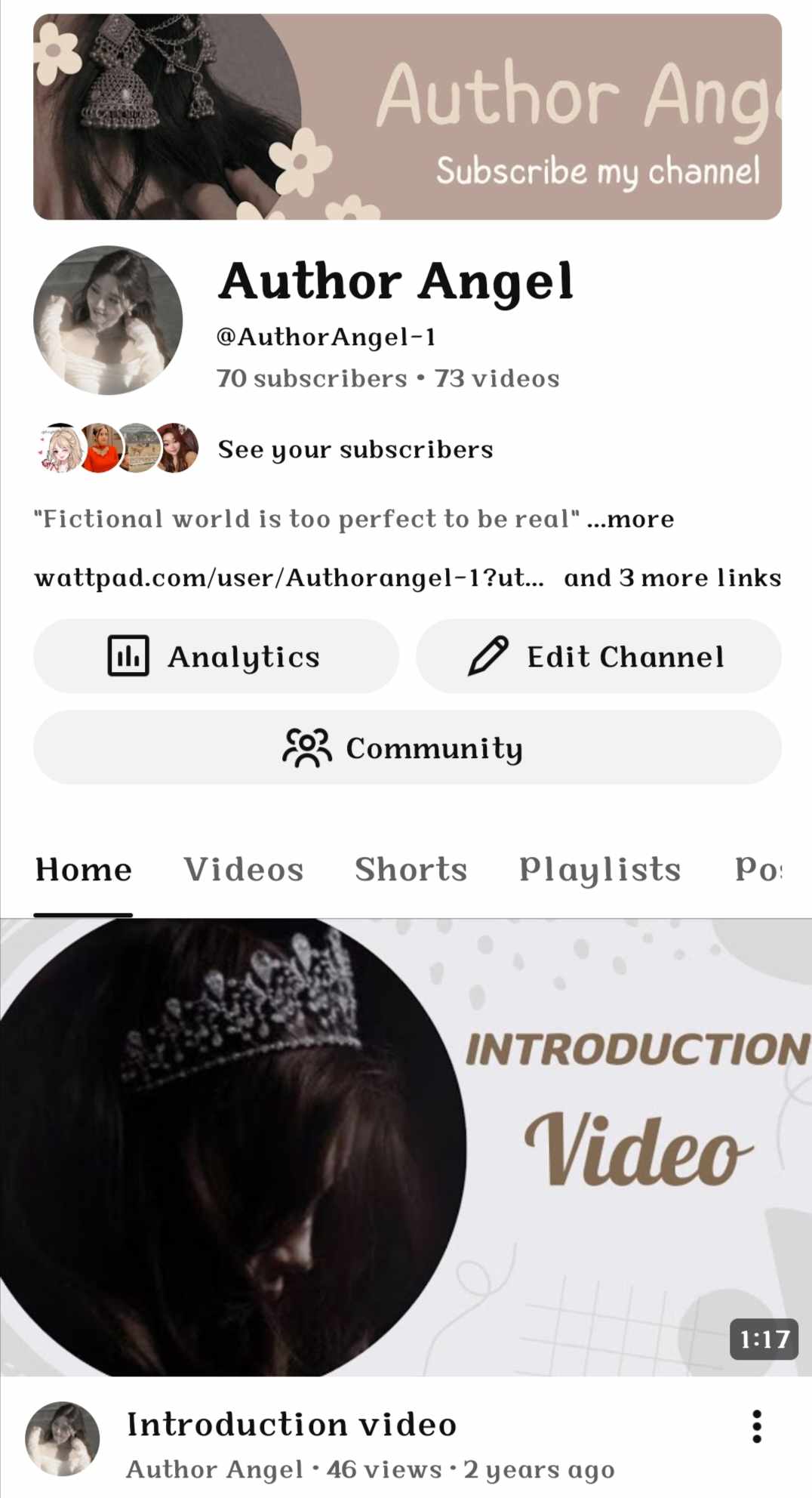The image size is (812, 1498).
Task: Open the Author Angel channel profile picture
Action: pyautogui.click(x=108, y=320)
